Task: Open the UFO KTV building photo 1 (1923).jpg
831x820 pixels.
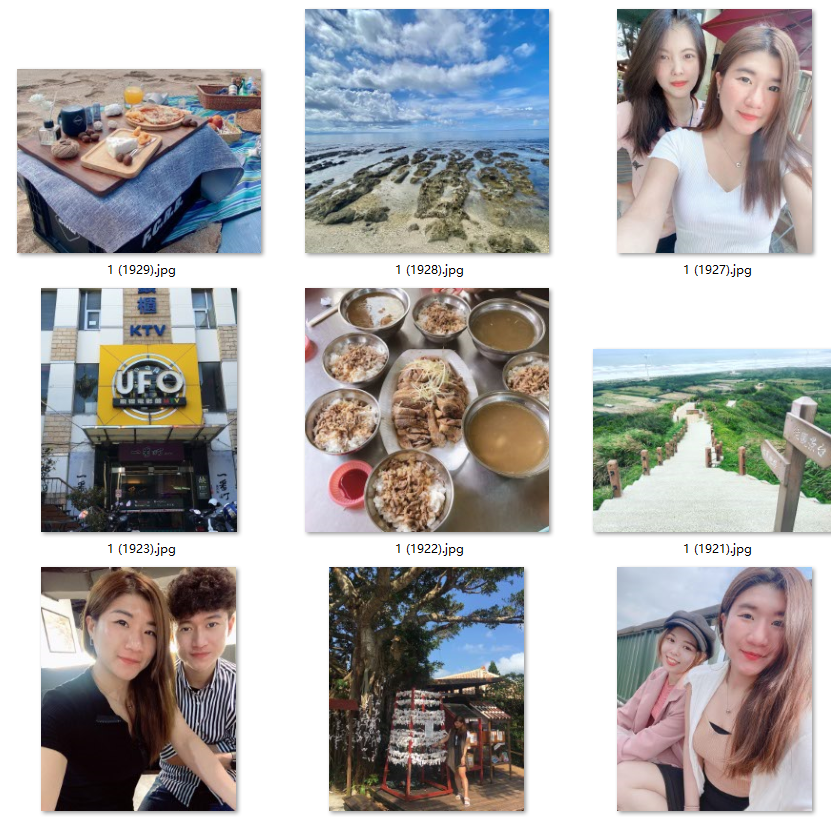Action: 139,410
